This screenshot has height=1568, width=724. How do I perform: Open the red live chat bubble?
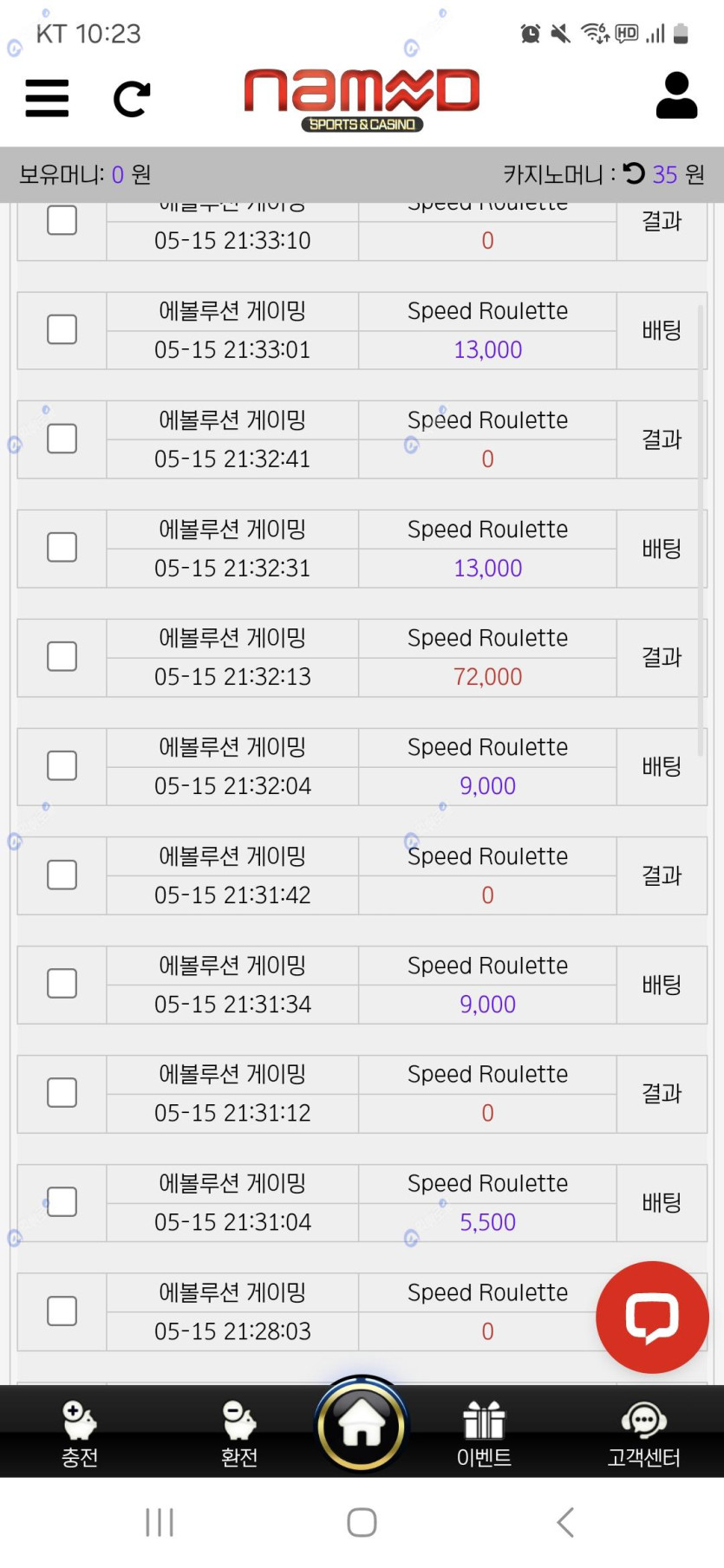tap(652, 1317)
